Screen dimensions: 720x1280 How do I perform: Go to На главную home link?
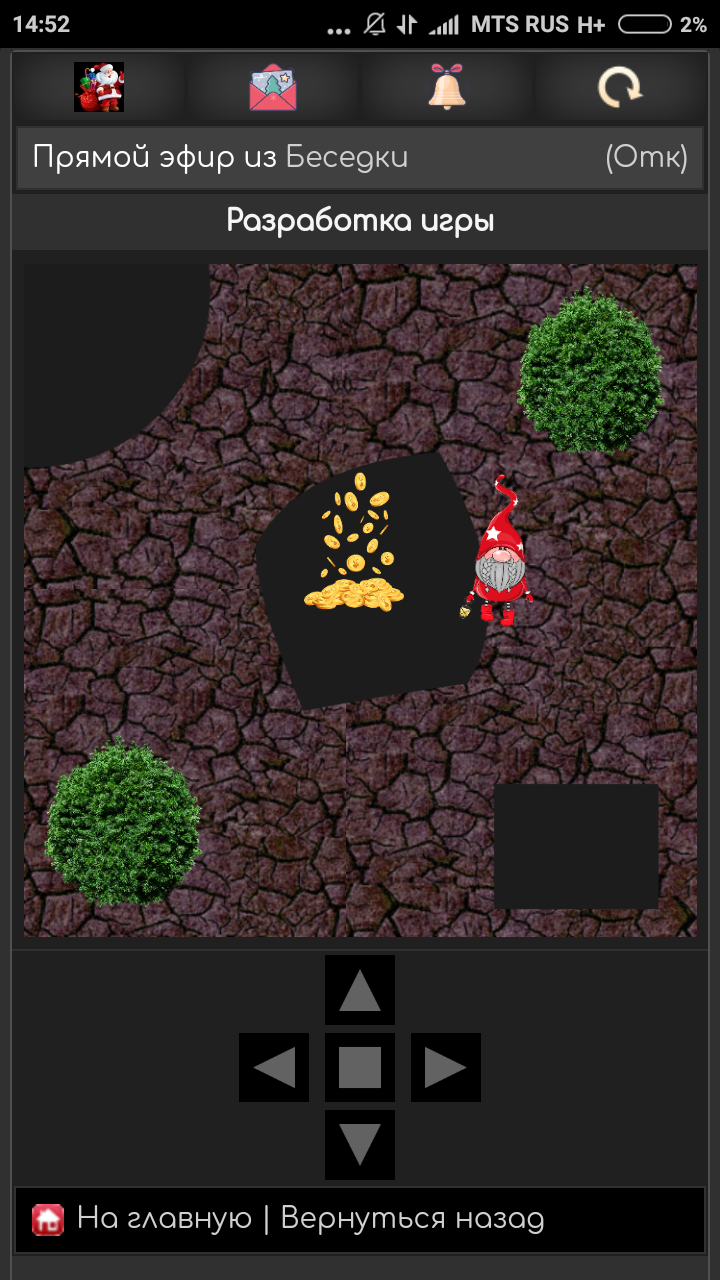coord(164,1219)
